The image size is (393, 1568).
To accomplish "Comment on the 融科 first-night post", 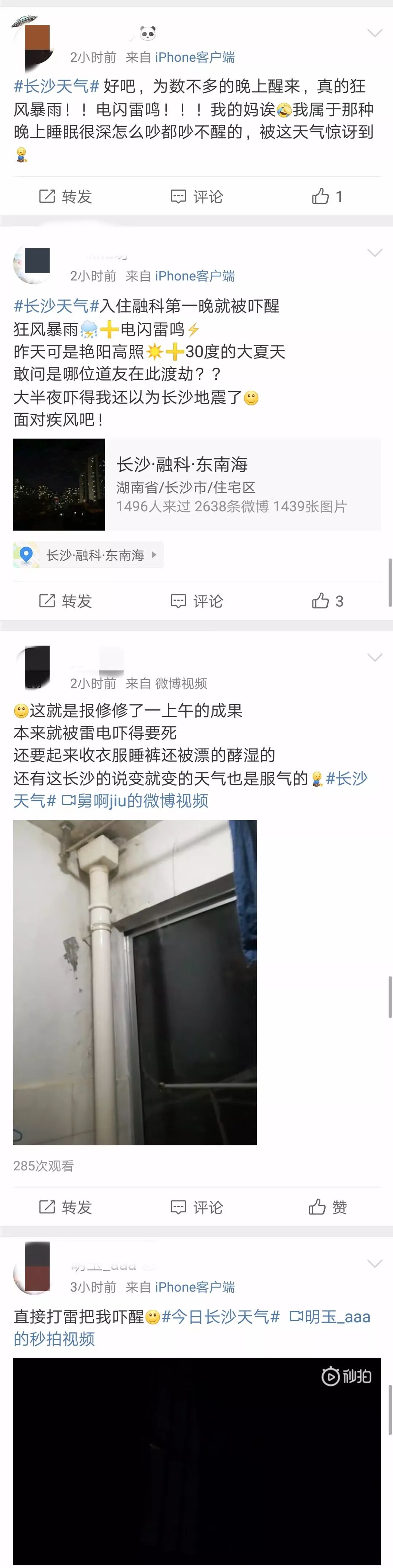I will coord(196,601).
